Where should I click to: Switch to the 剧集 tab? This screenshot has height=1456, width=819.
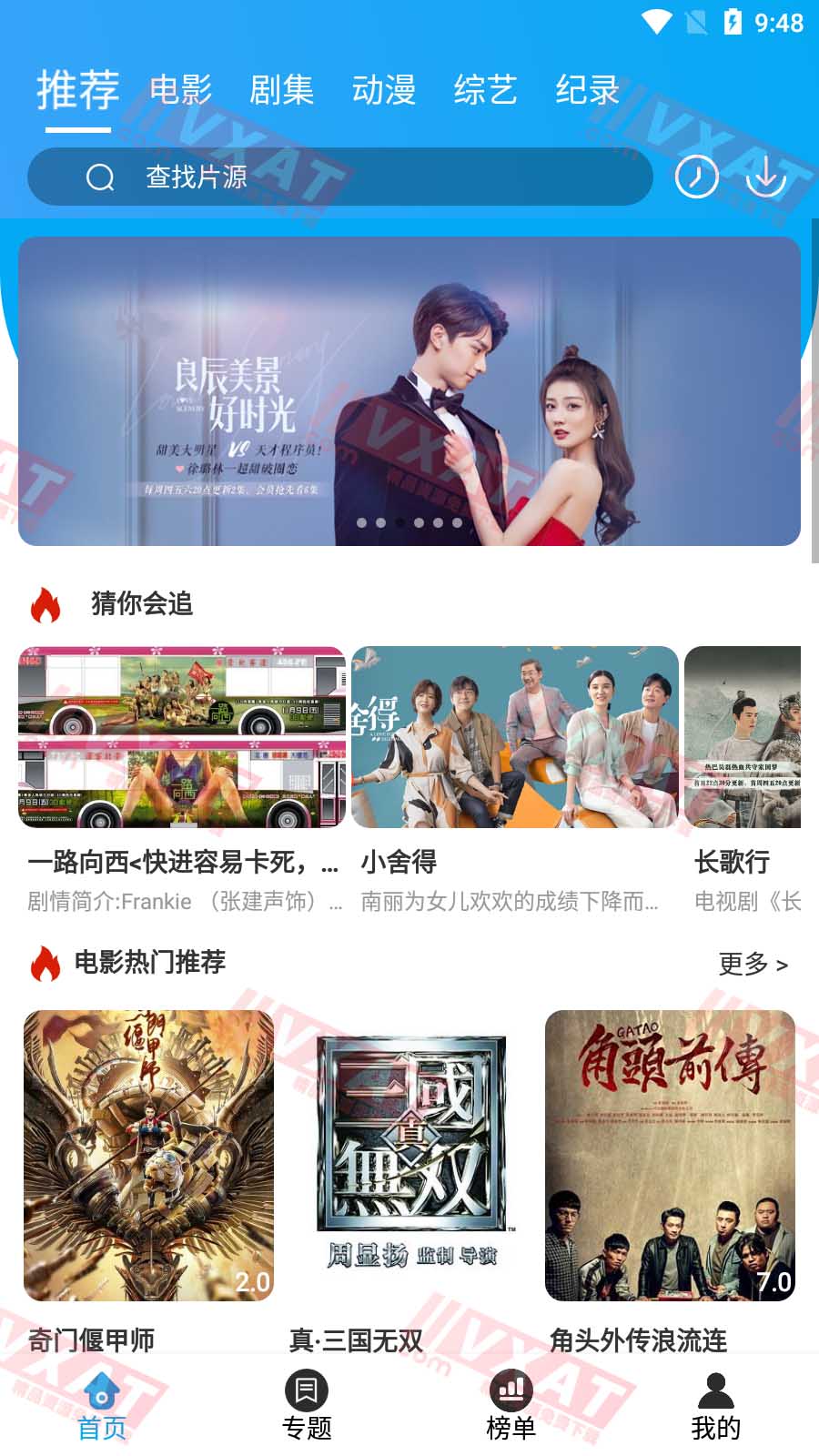coord(281,90)
